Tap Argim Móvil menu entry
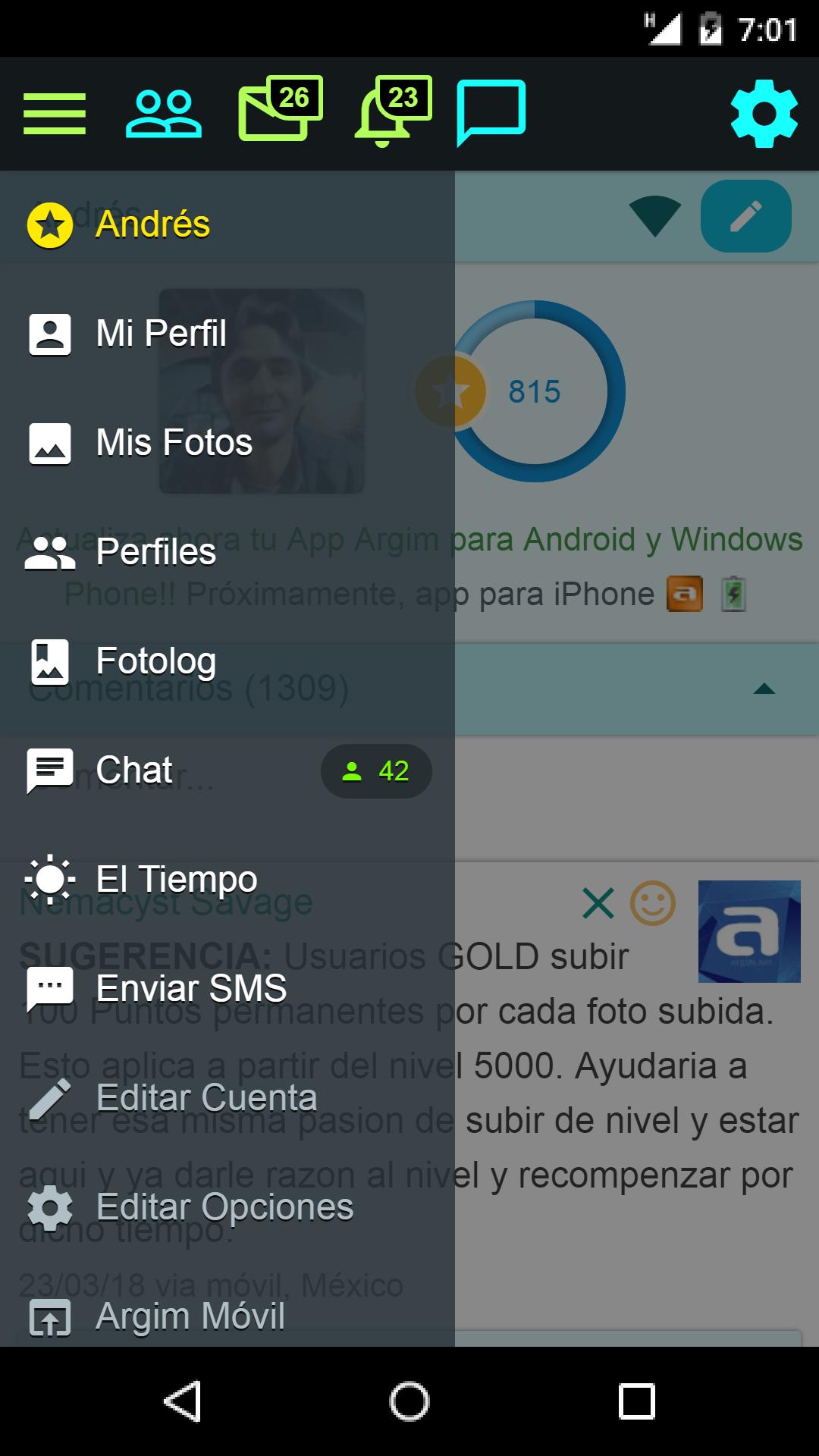This screenshot has height=1456, width=819. click(x=190, y=1316)
